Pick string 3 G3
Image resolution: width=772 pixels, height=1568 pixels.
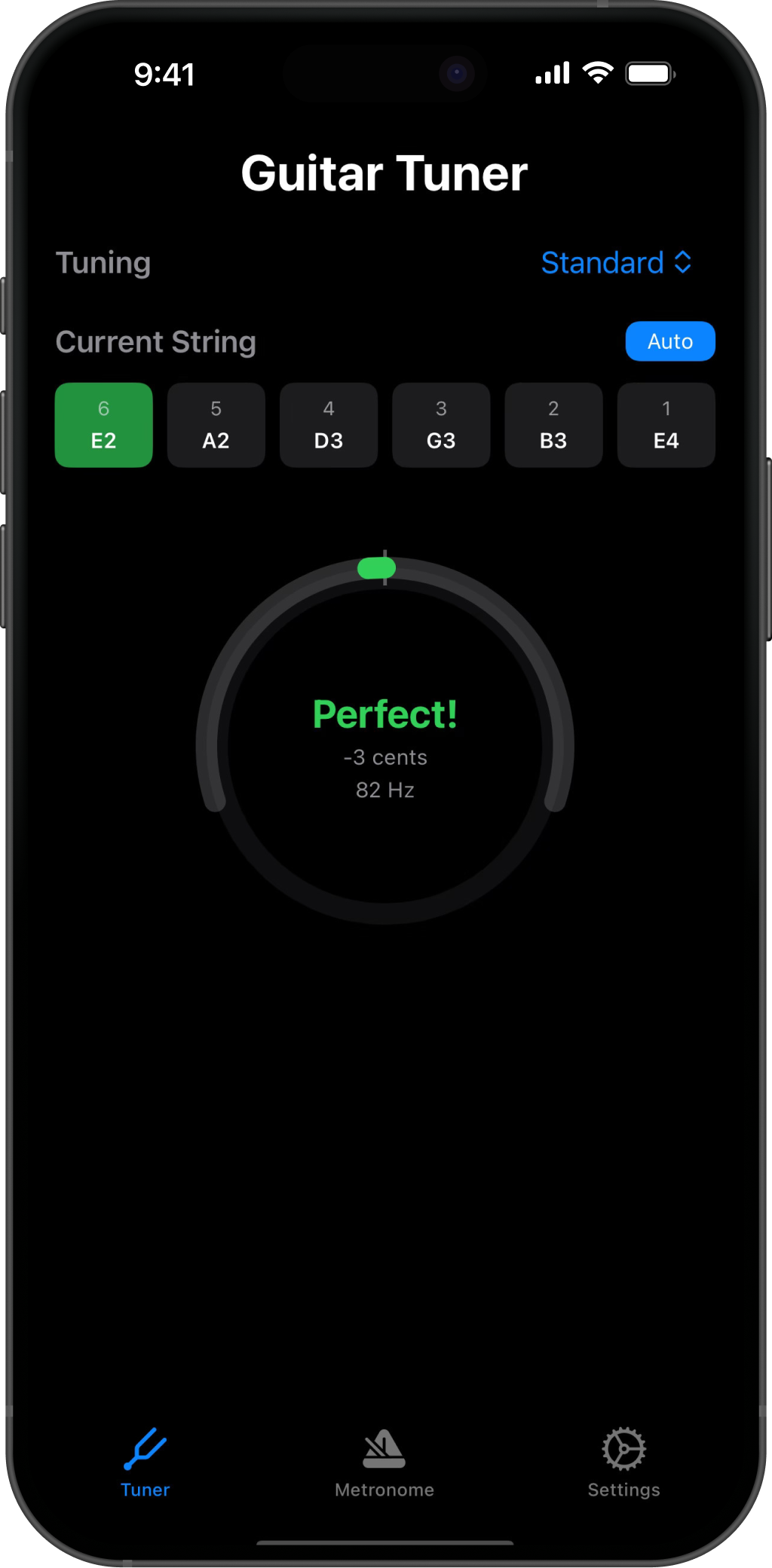coord(441,425)
